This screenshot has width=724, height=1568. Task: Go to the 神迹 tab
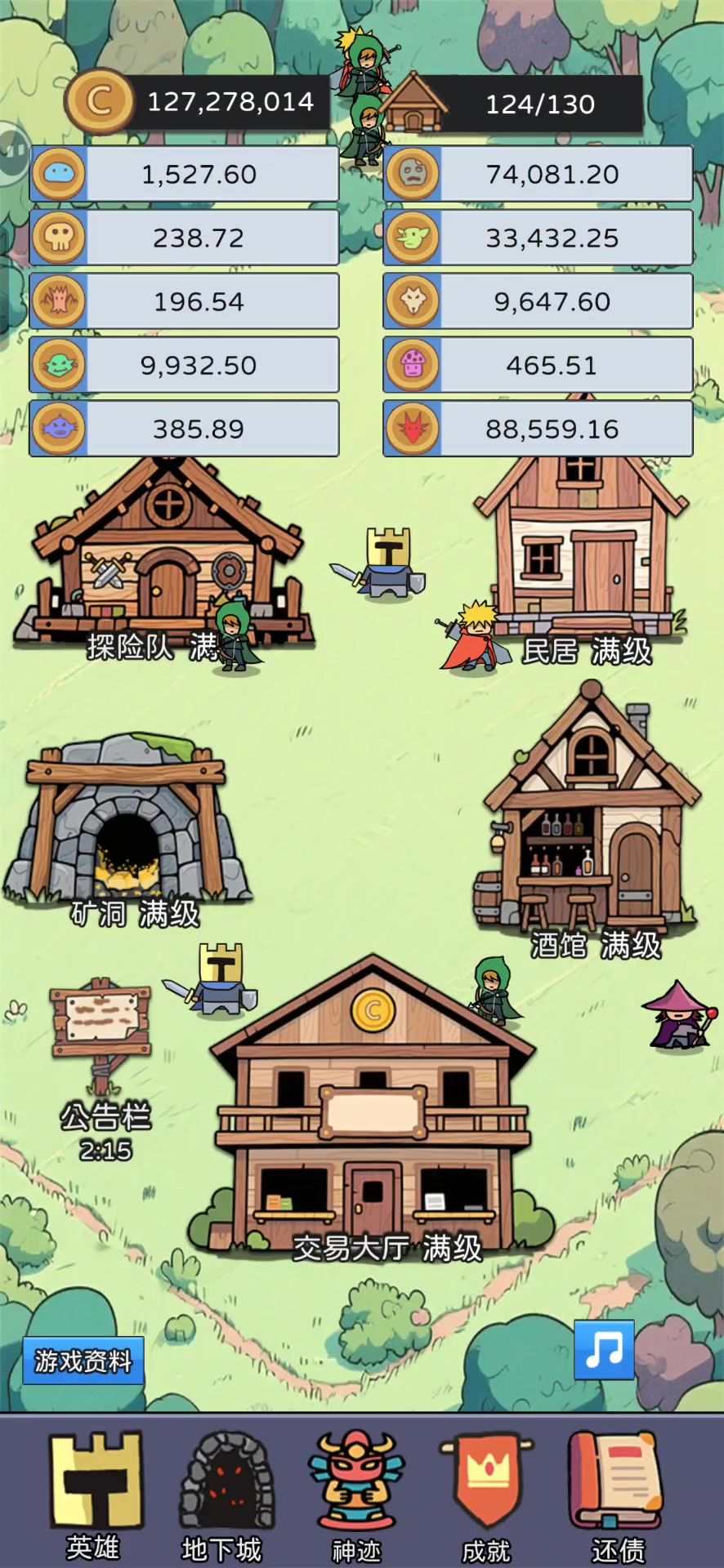point(355,1496)
